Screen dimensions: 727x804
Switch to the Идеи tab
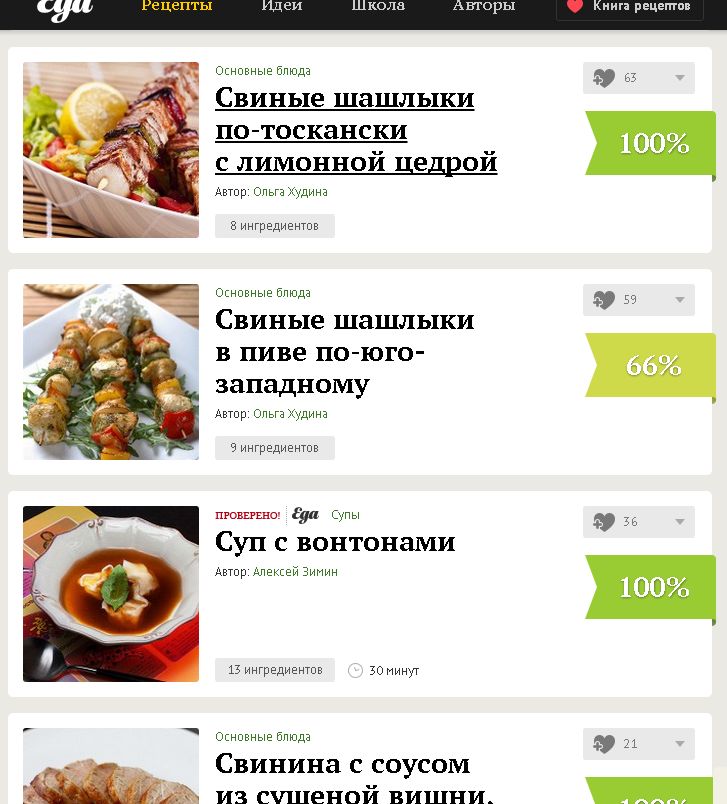pos(282,6)
